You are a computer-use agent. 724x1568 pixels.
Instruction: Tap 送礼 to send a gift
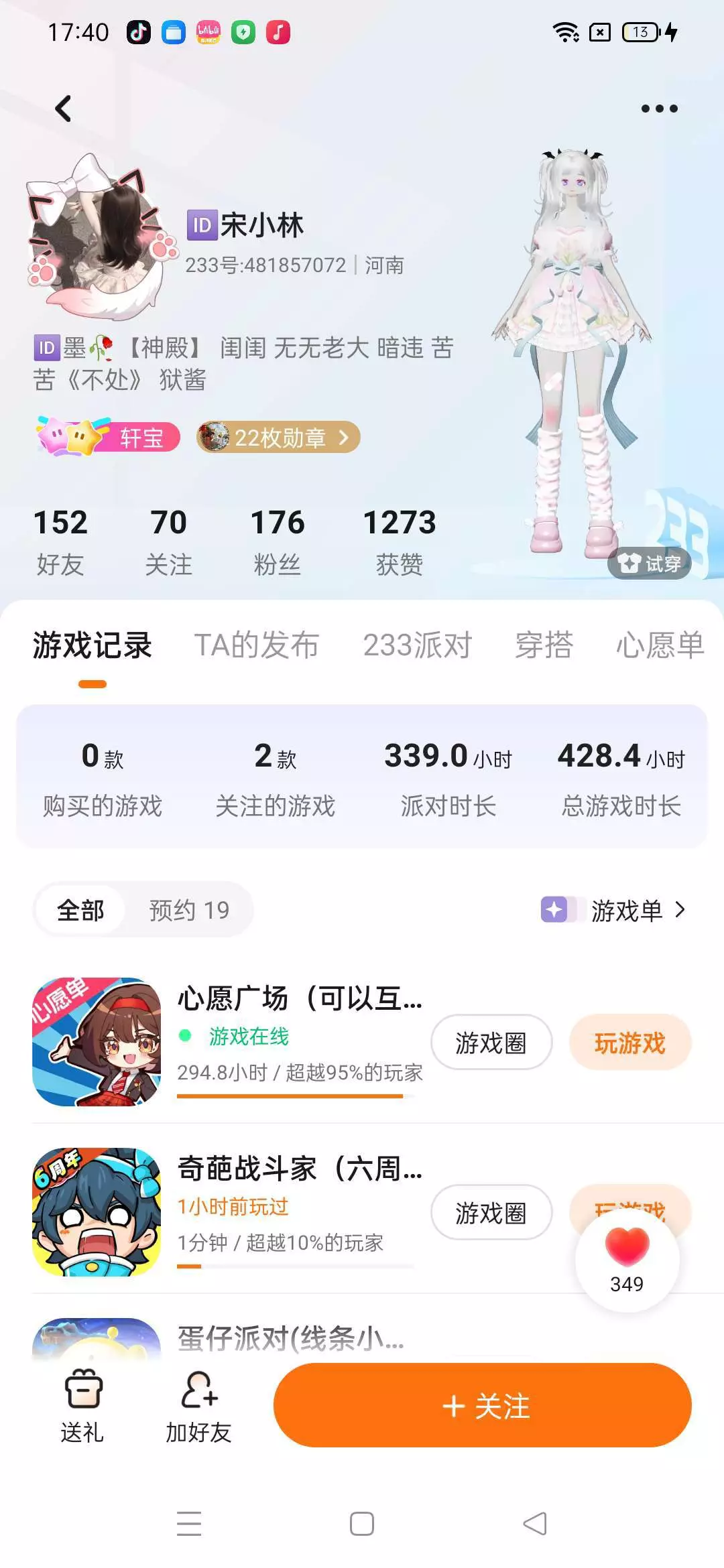82,1405
